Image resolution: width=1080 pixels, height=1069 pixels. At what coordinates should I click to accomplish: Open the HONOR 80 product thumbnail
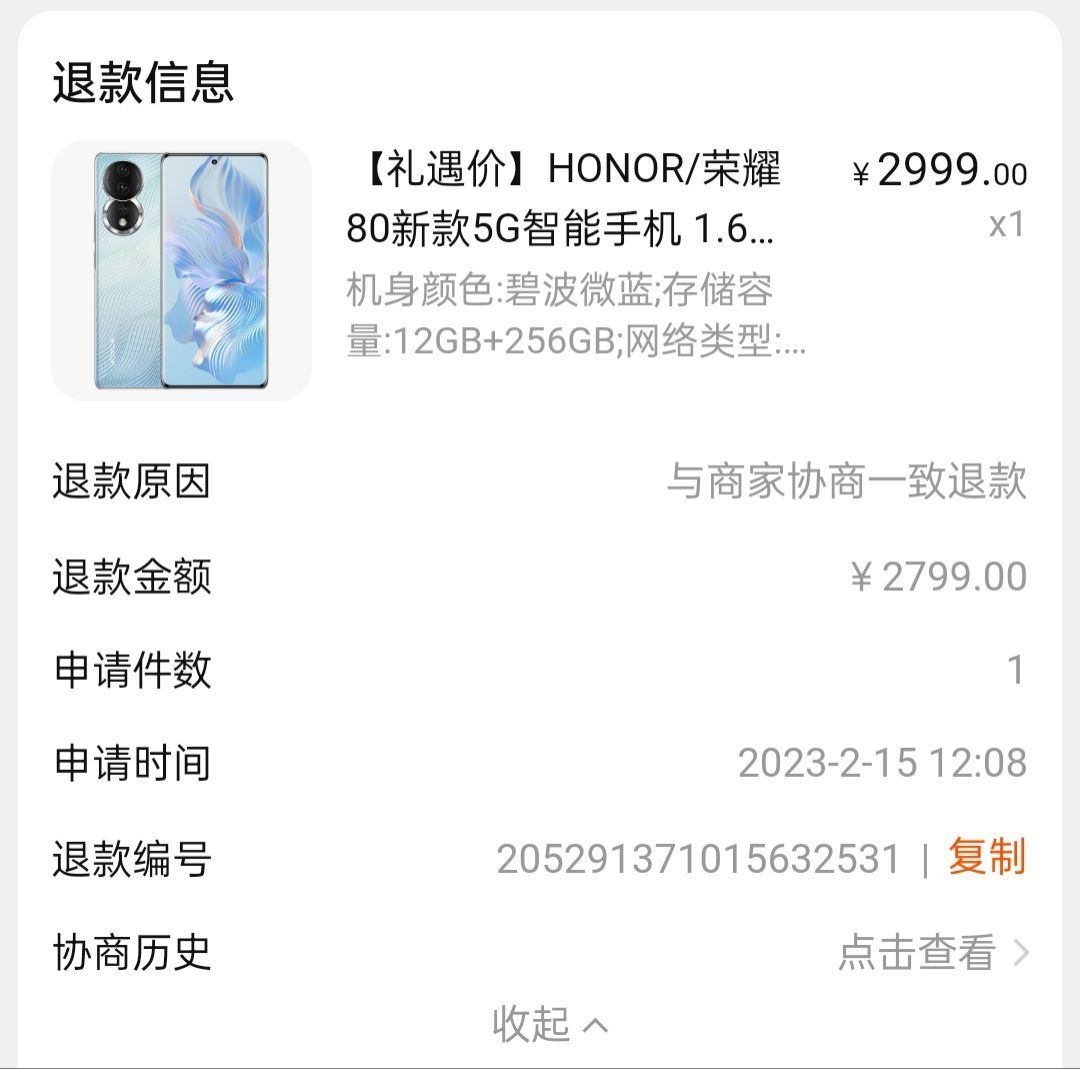click(181, 270)
